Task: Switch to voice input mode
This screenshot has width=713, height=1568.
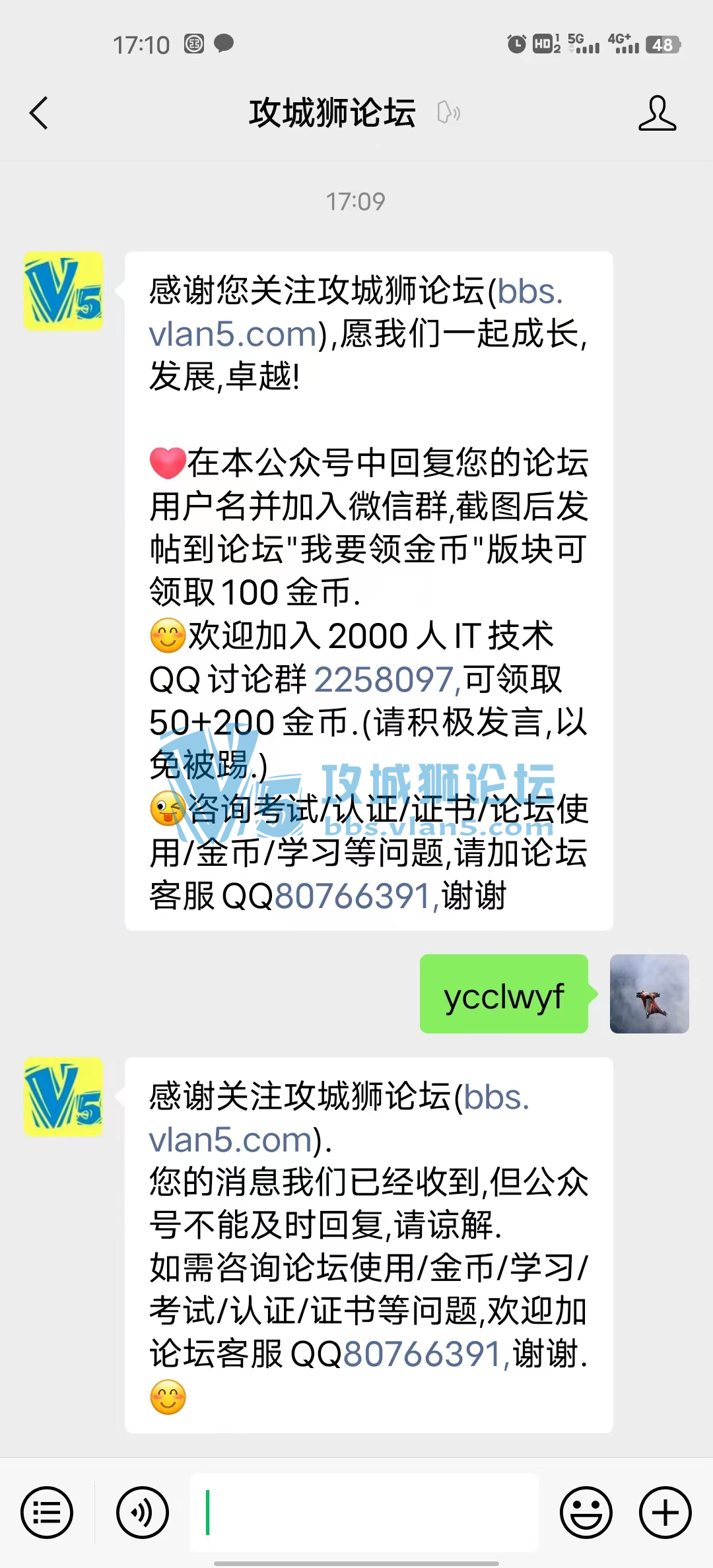Action: pyautogui.click(x=142, y=1512)
